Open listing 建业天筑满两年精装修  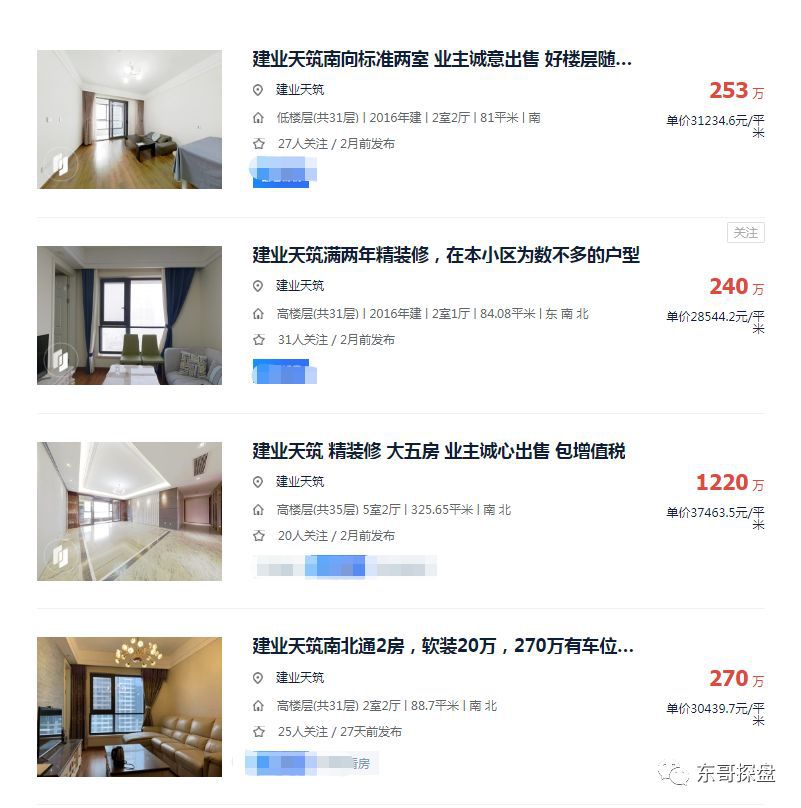tap(445, 255)
